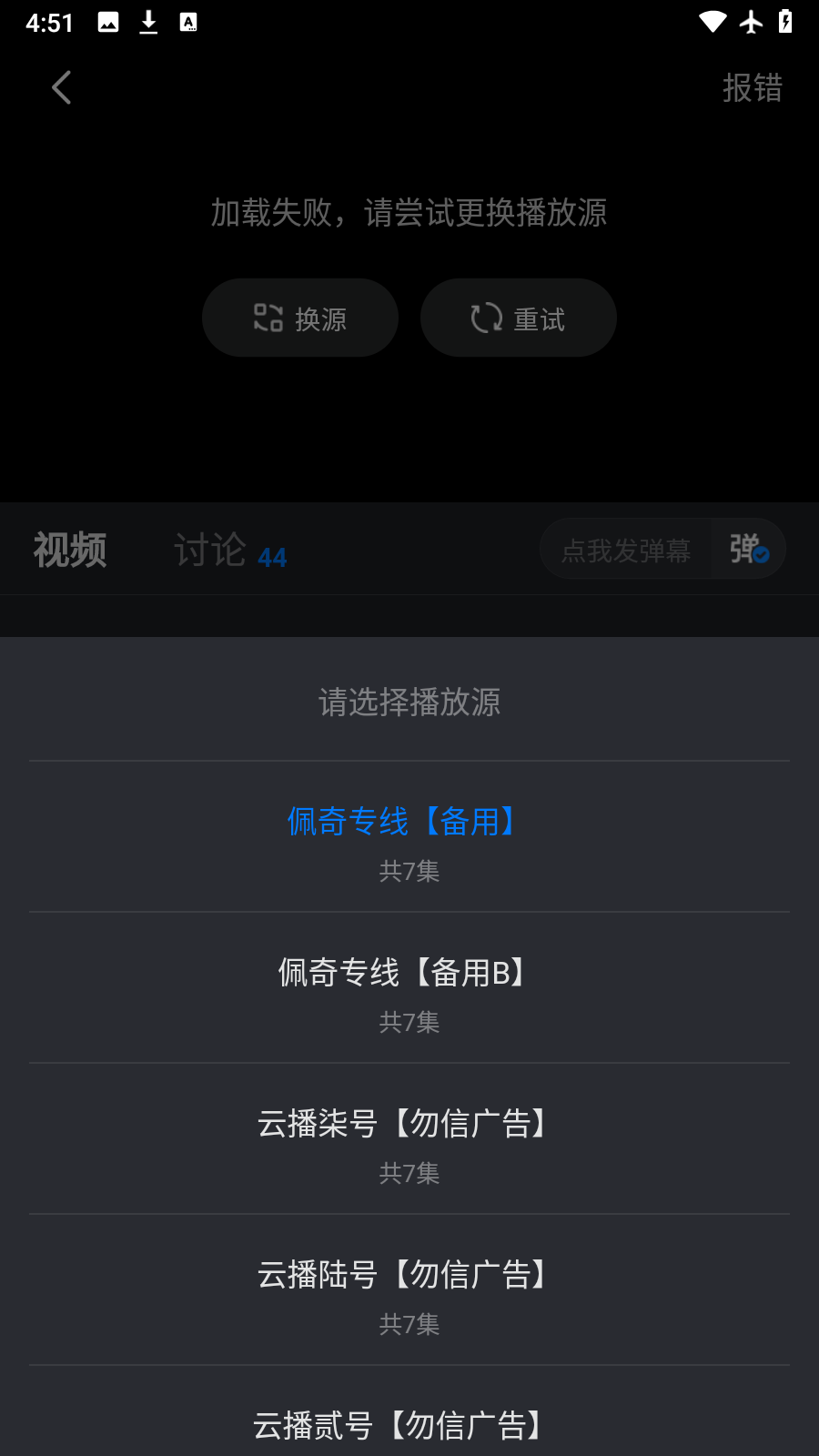The height and width of the screenshot is (1456, 819).
Task: Select source 佩奇专线【备用】
Action: [409, 837]
